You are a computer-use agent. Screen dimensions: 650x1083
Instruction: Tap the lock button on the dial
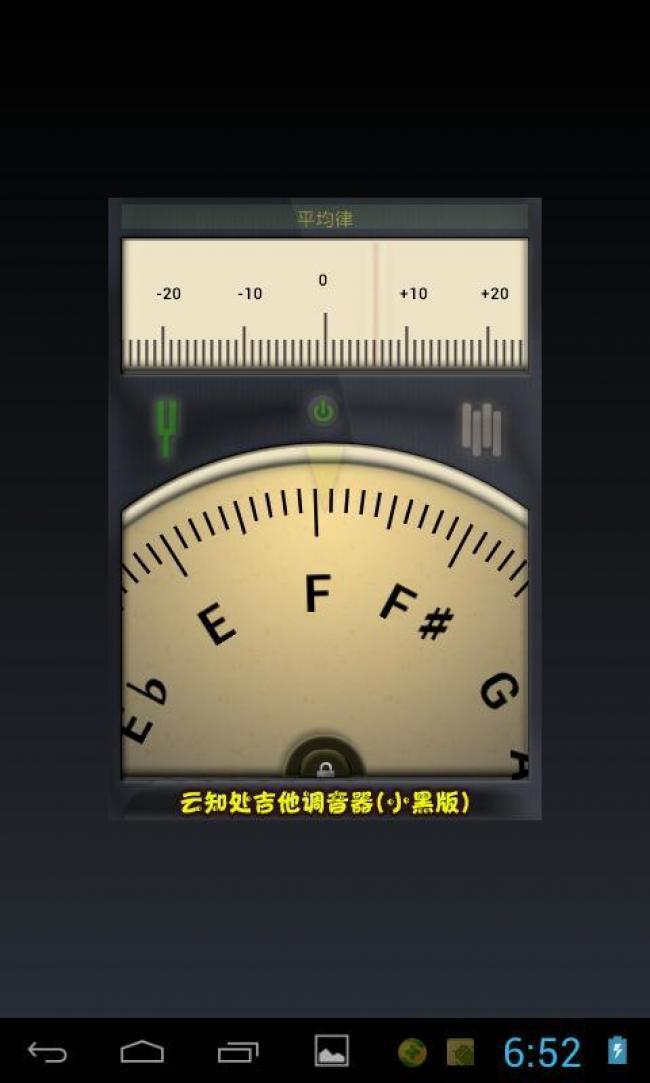point(325,767)
